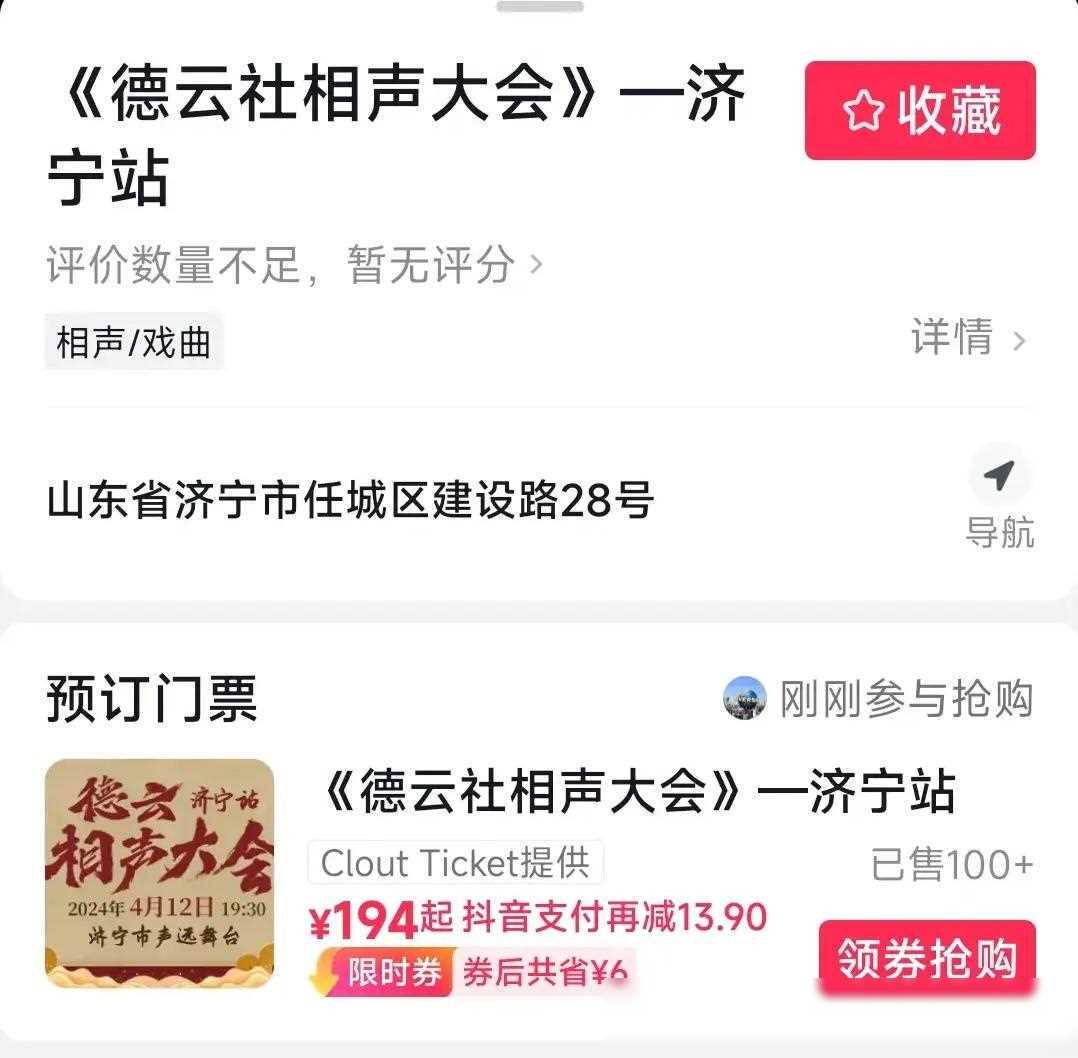Screen dimensions: 1078x1058
Task: Open the 详情 details link
Action: (x=967, y=338)
